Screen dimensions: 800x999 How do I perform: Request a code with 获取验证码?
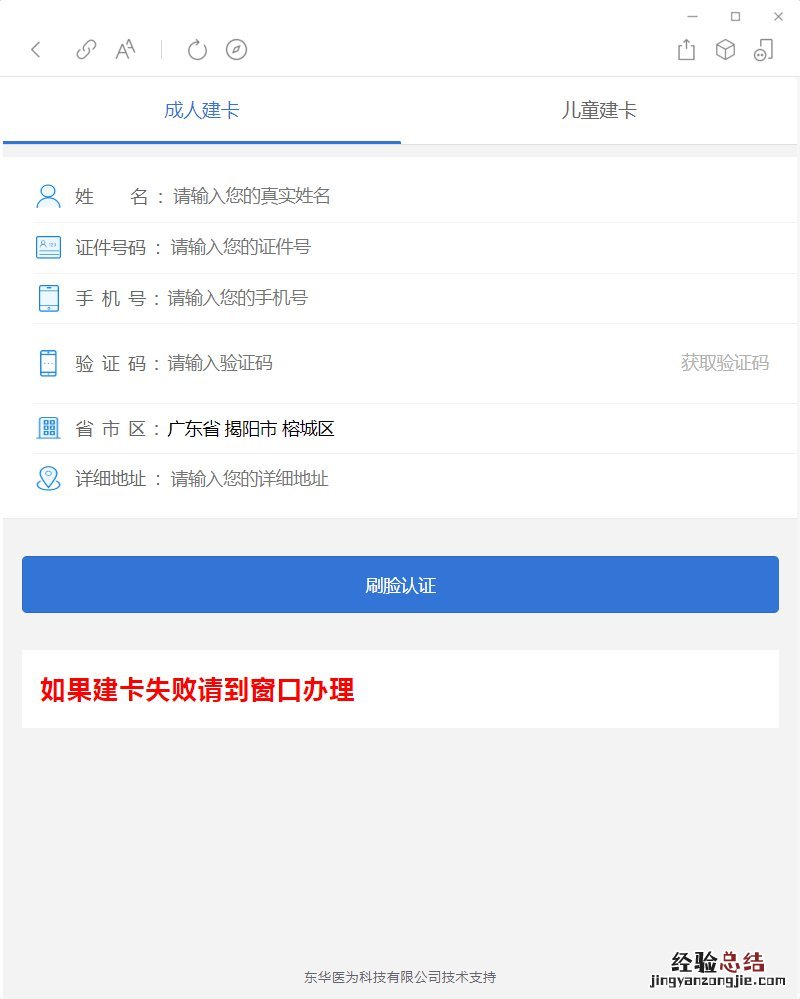[x=725, y=363]
